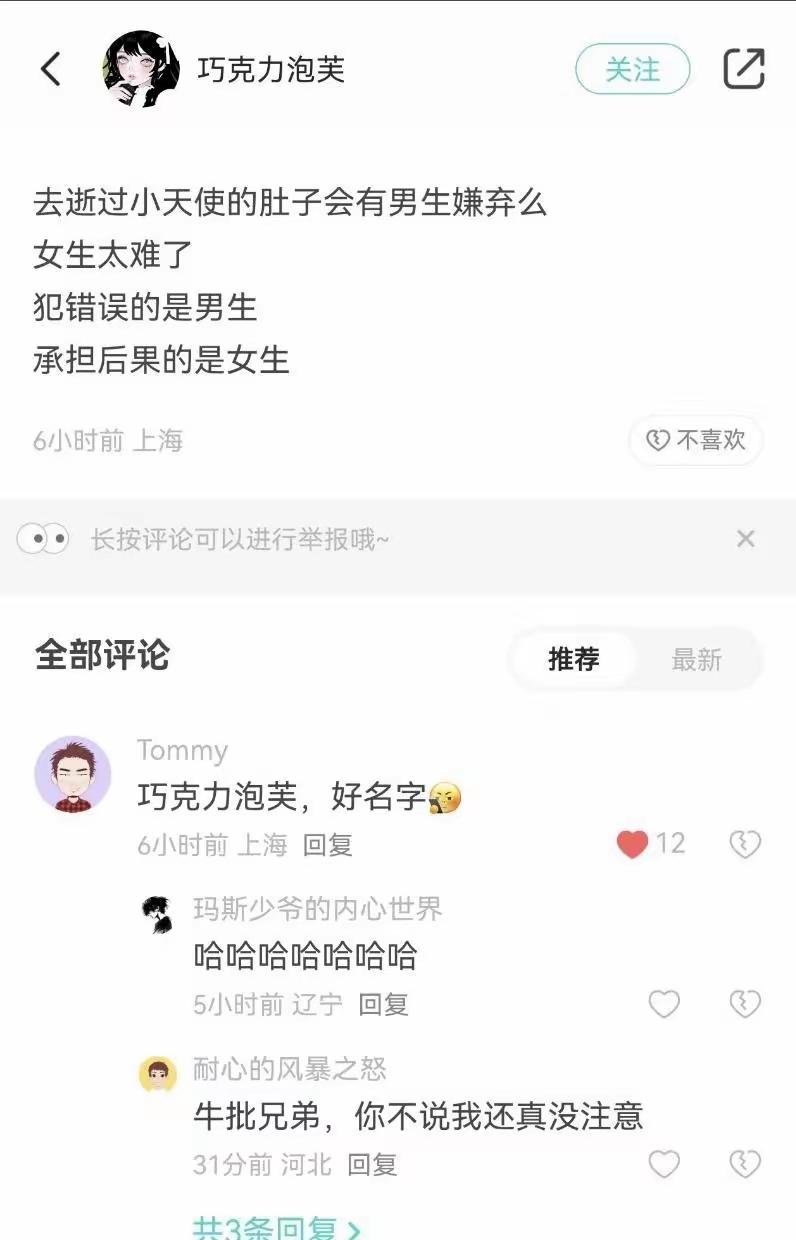Like 耐心的风暴之怒's comment heart

point(663,1165)
